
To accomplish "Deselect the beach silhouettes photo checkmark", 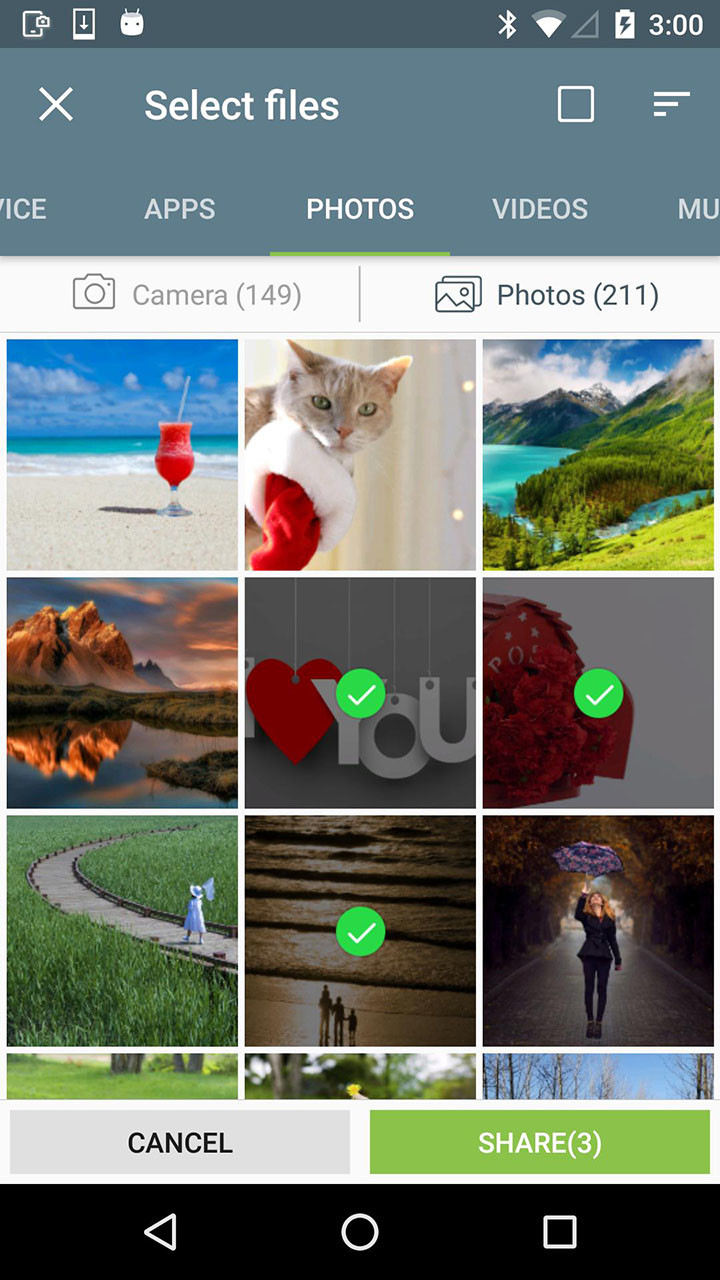I will [x=360, y=930].
